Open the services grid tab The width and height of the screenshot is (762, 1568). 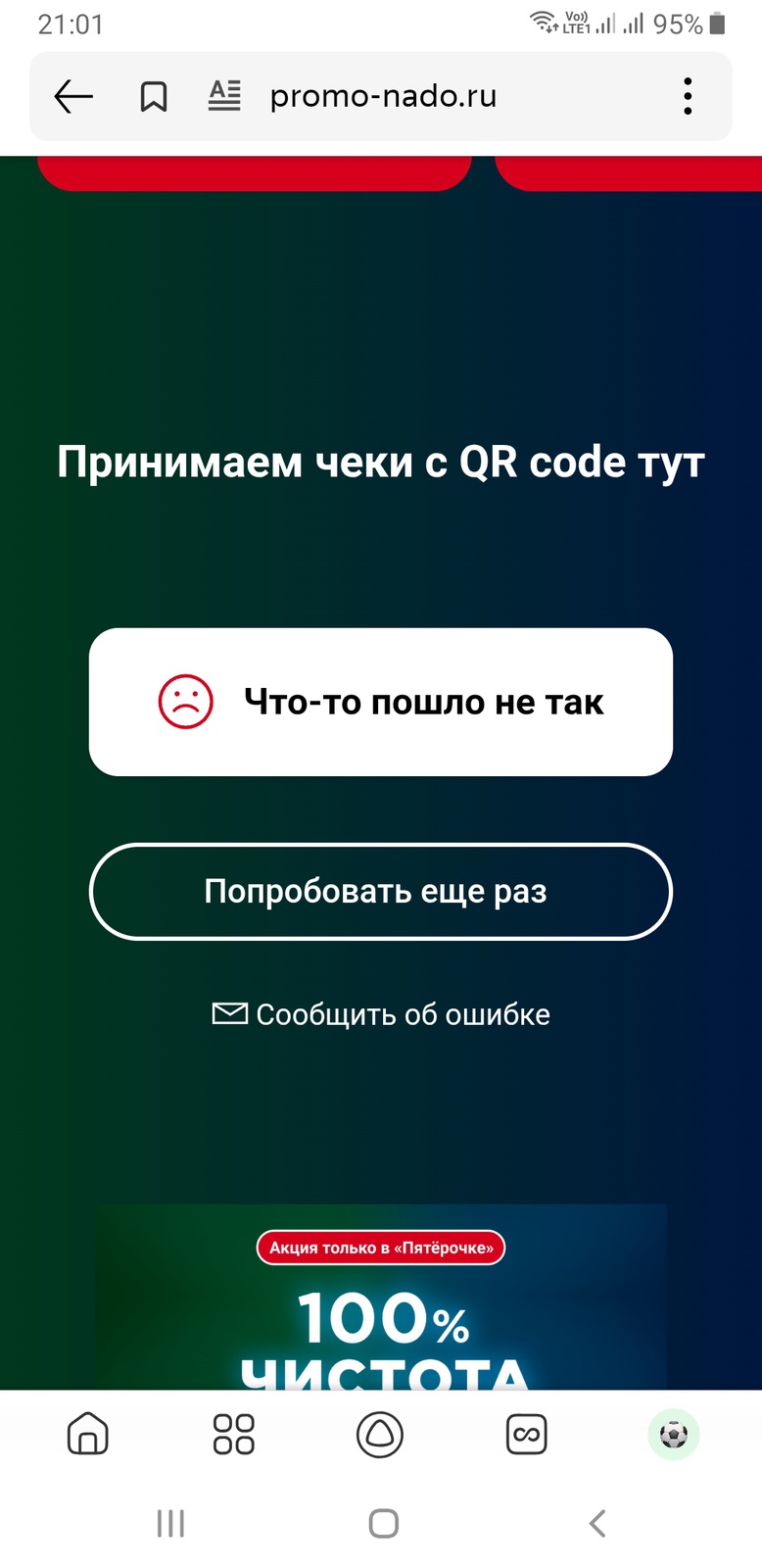coord(233,1435)
